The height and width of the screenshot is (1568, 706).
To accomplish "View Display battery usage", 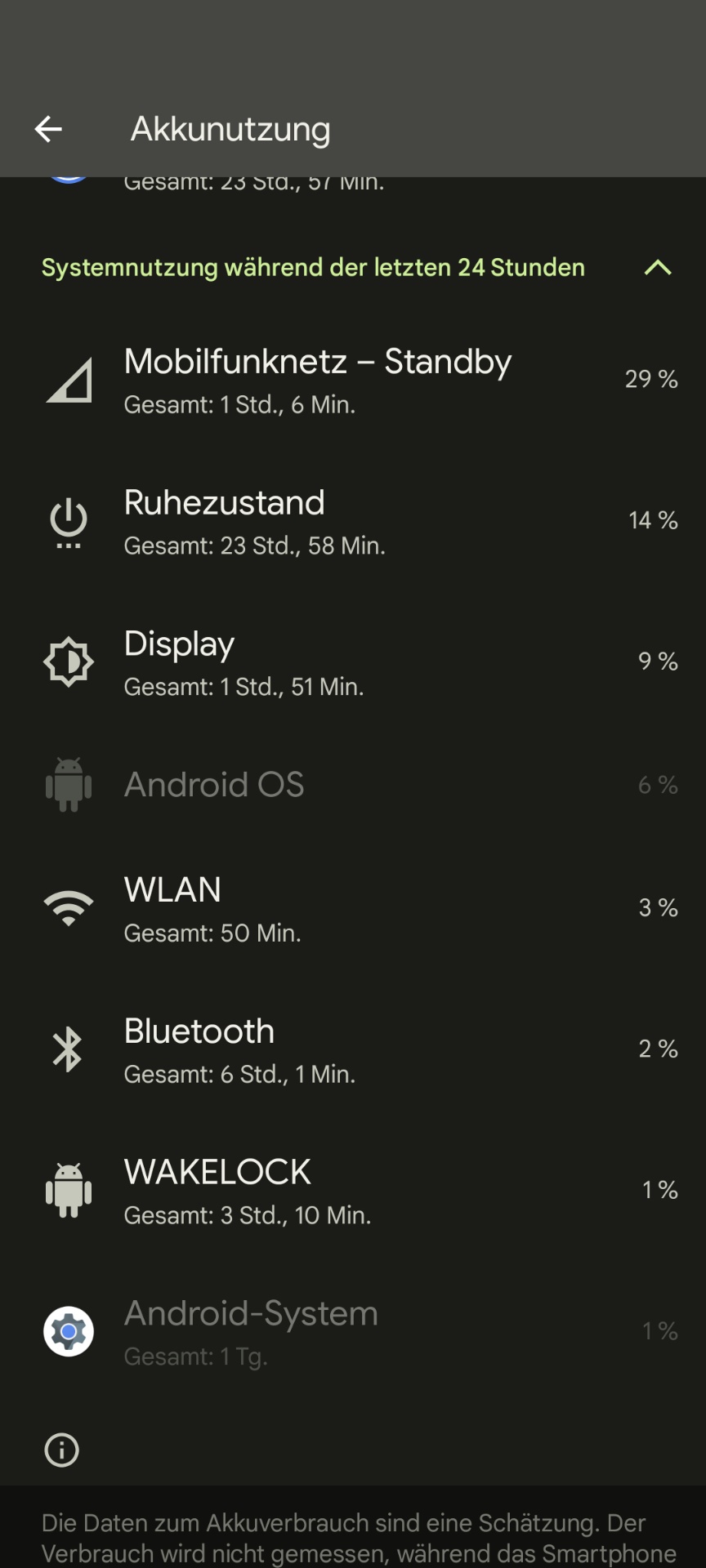I will click(x=353, y=662).
